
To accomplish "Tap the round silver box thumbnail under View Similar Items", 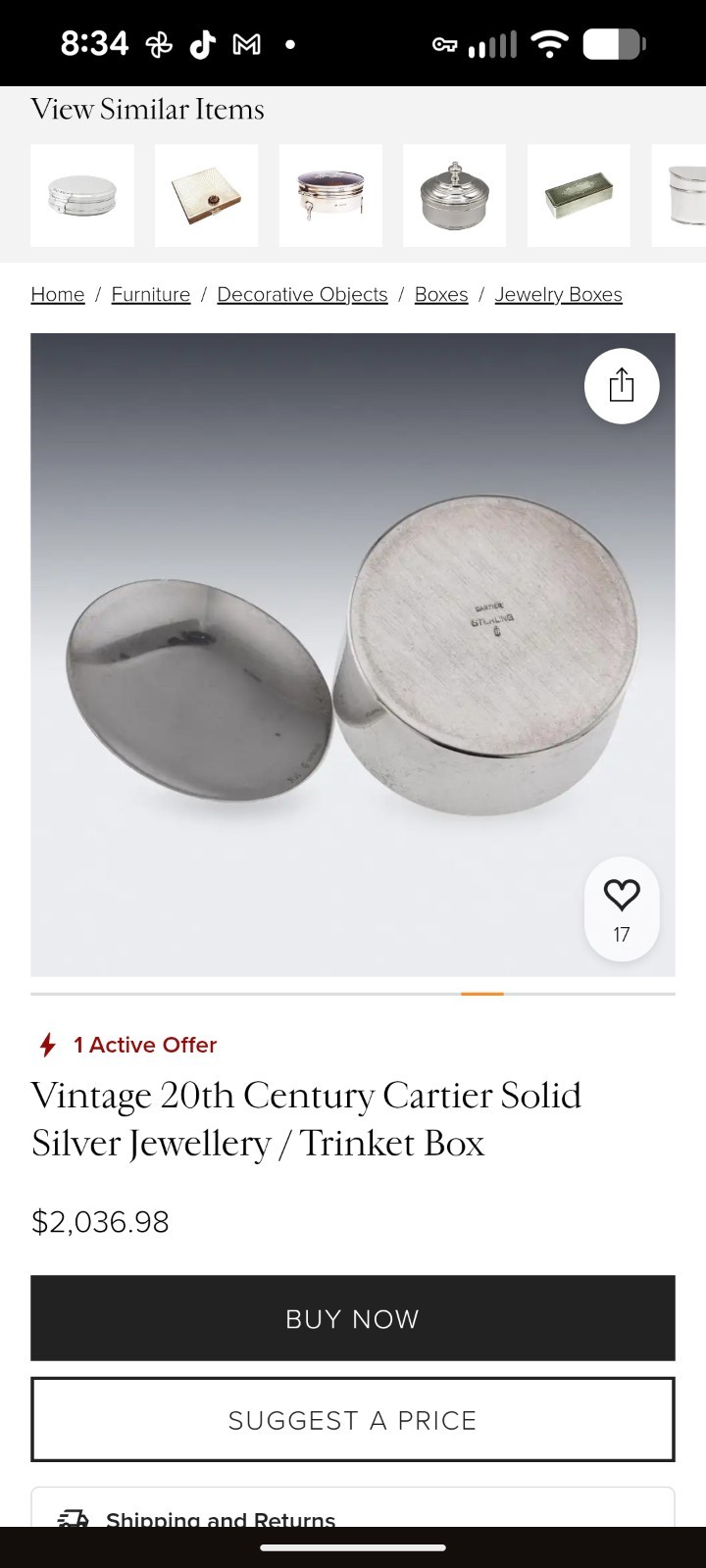I will click(x=81, y=195).
